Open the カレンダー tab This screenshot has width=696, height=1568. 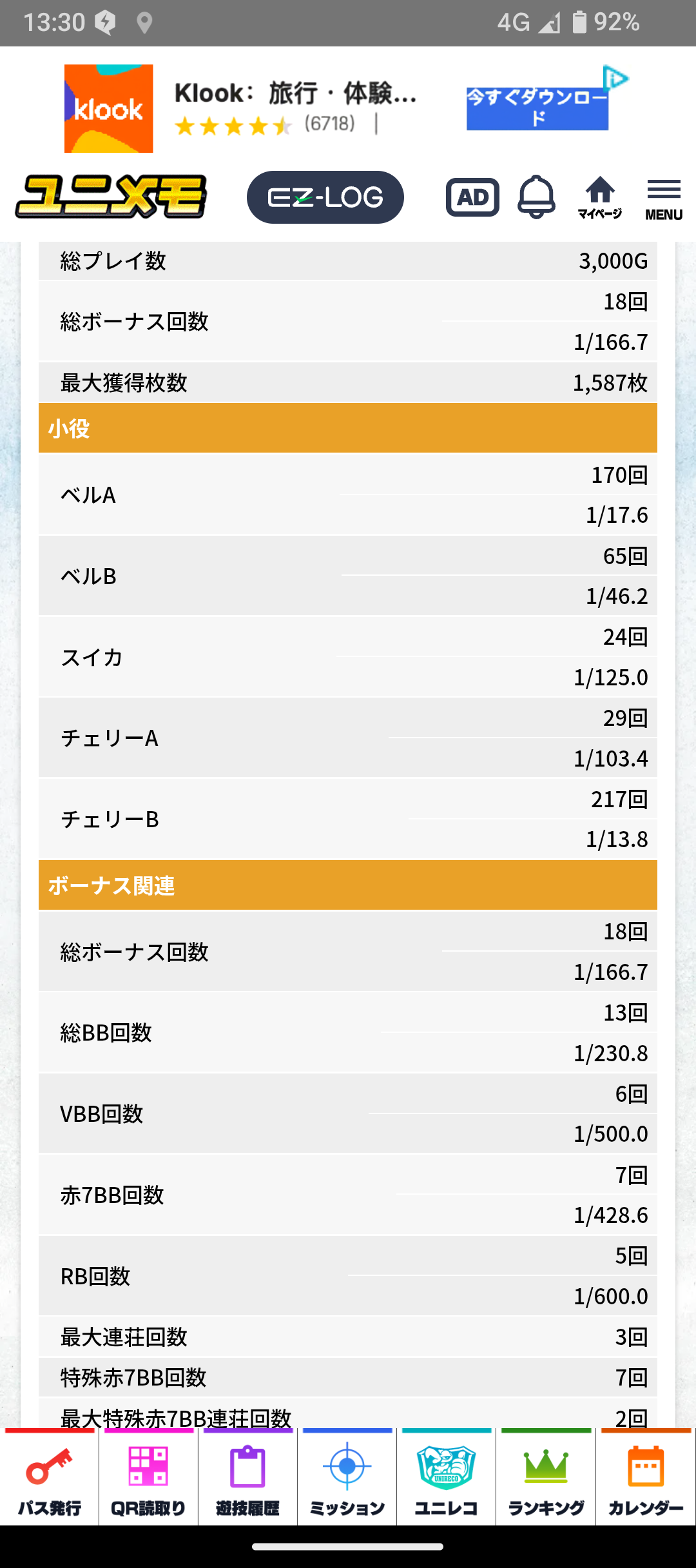[x=646, y=1478]
